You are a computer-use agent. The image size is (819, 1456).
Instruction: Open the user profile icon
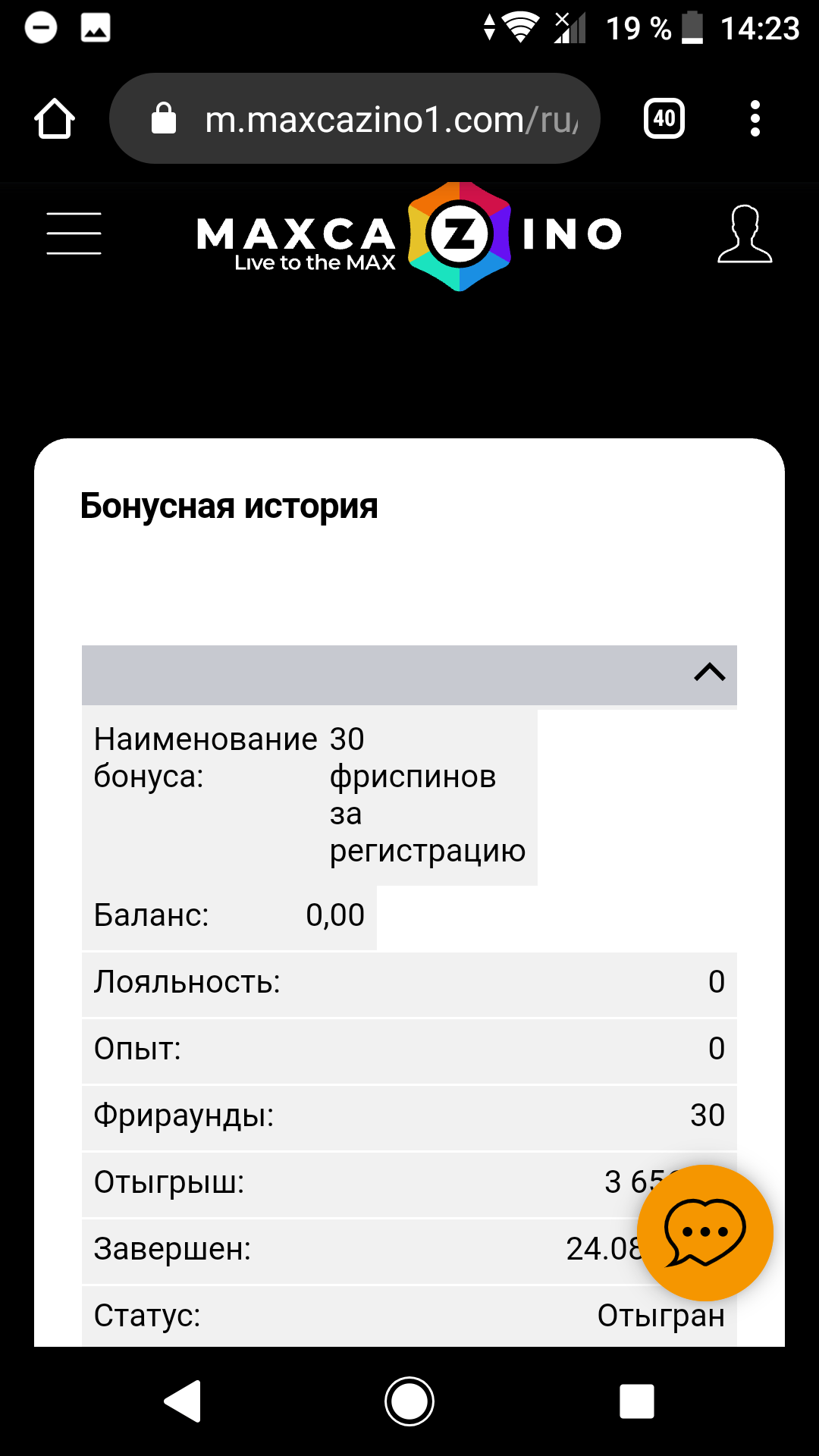pyautogui.click(x=745, y=234)
